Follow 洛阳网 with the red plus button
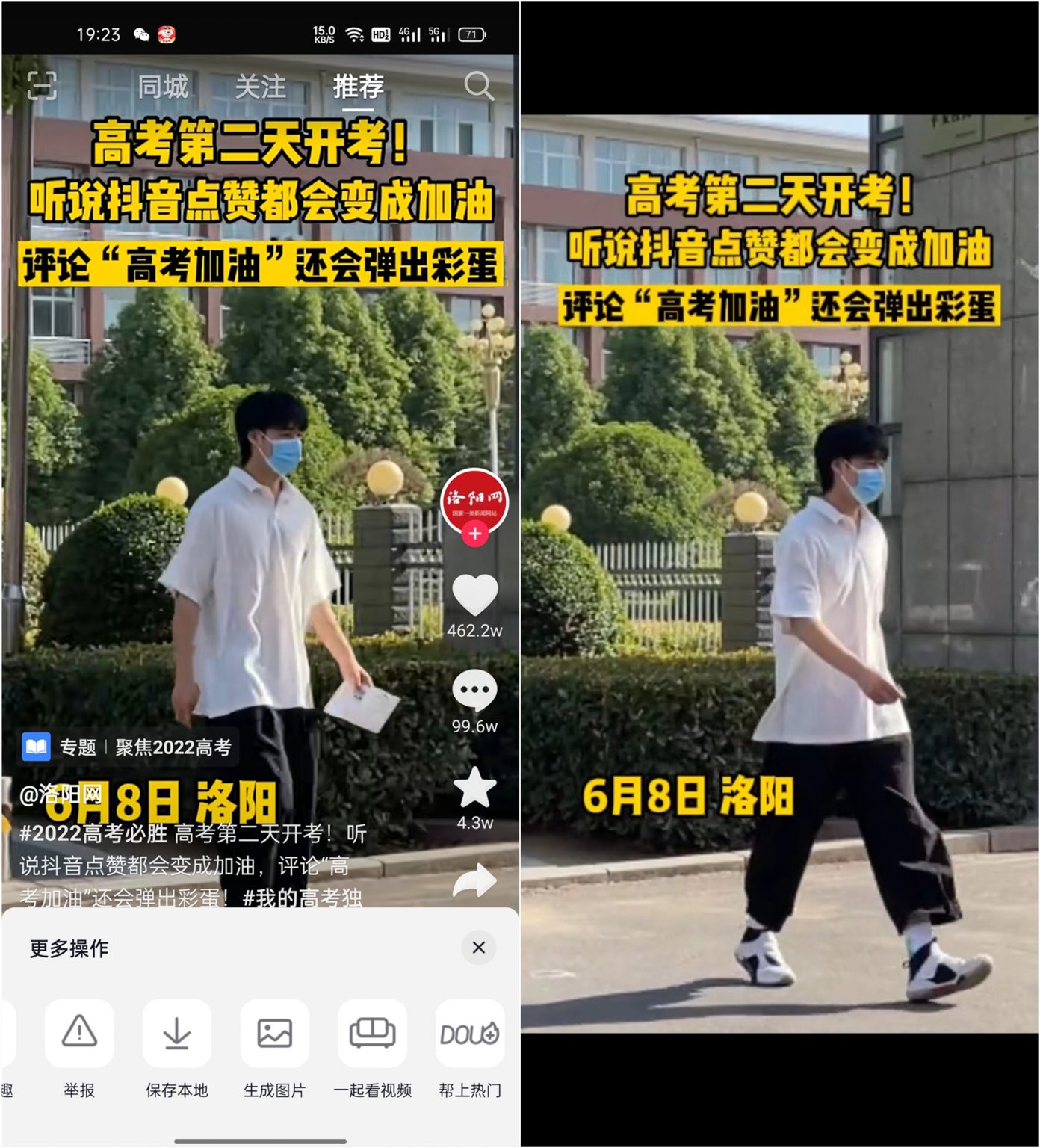Image resolution: width=1040 pixels, height=1148 pixels. 475,534
